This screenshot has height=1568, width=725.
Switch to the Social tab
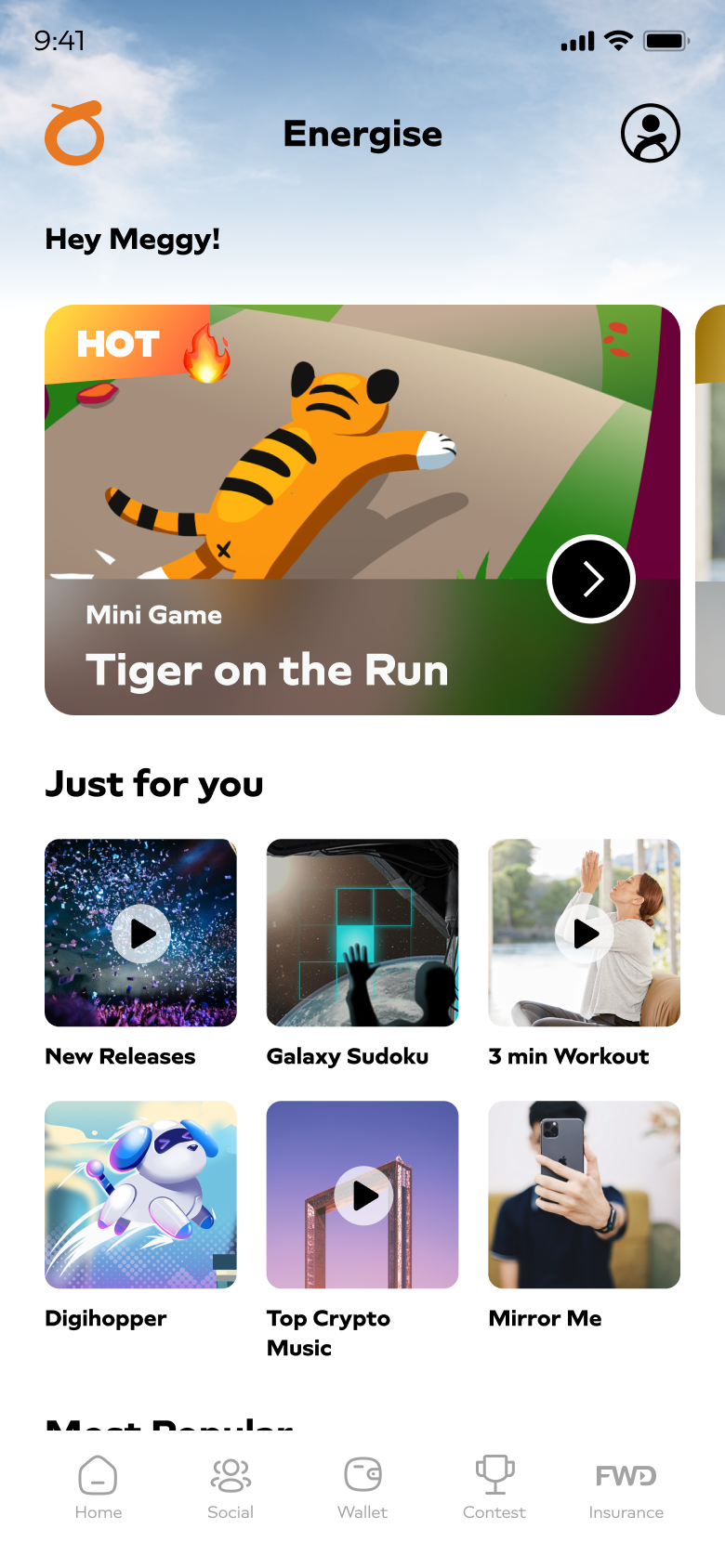(231, 1487)
